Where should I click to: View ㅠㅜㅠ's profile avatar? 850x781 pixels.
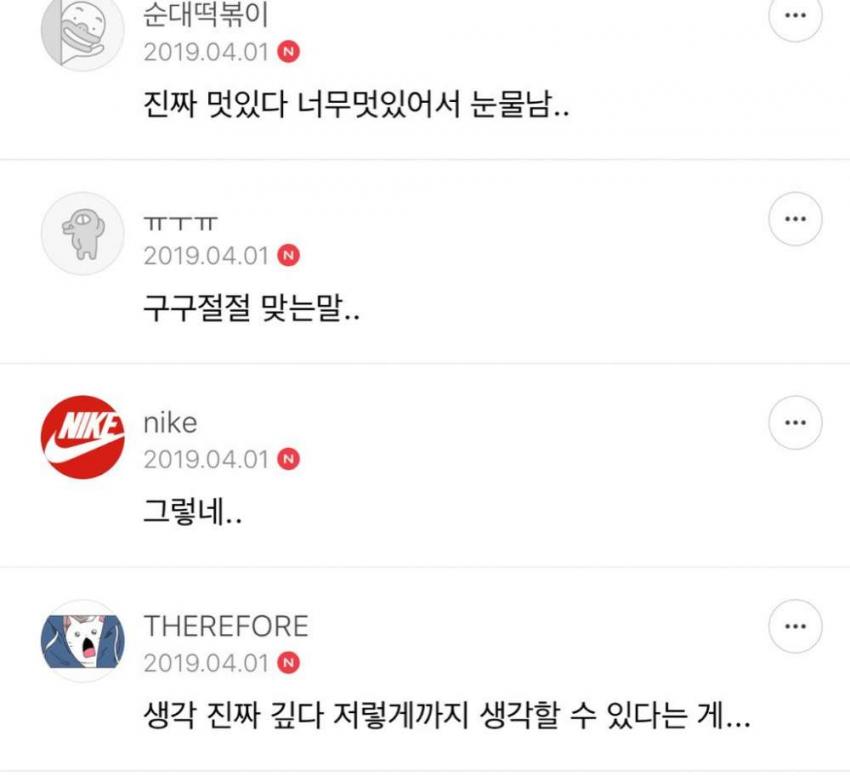(82, 233)
